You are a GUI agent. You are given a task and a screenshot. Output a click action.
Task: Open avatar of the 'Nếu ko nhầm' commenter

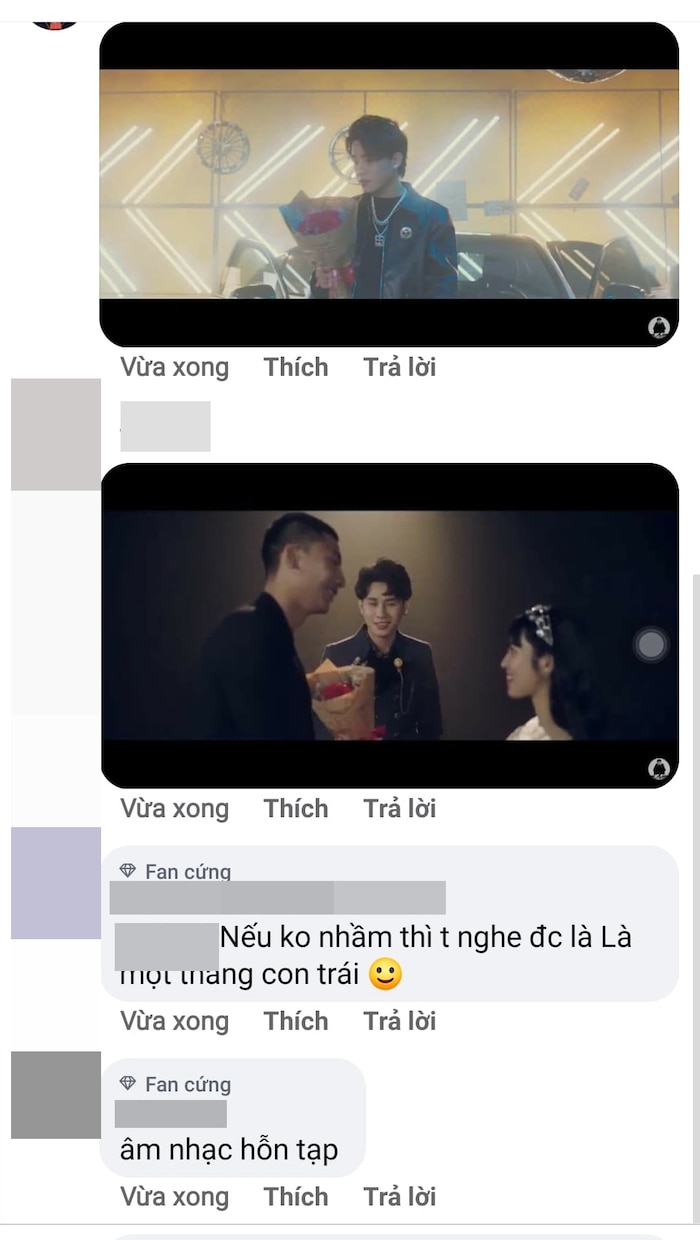pyautogui.click(x=56, y=883)
